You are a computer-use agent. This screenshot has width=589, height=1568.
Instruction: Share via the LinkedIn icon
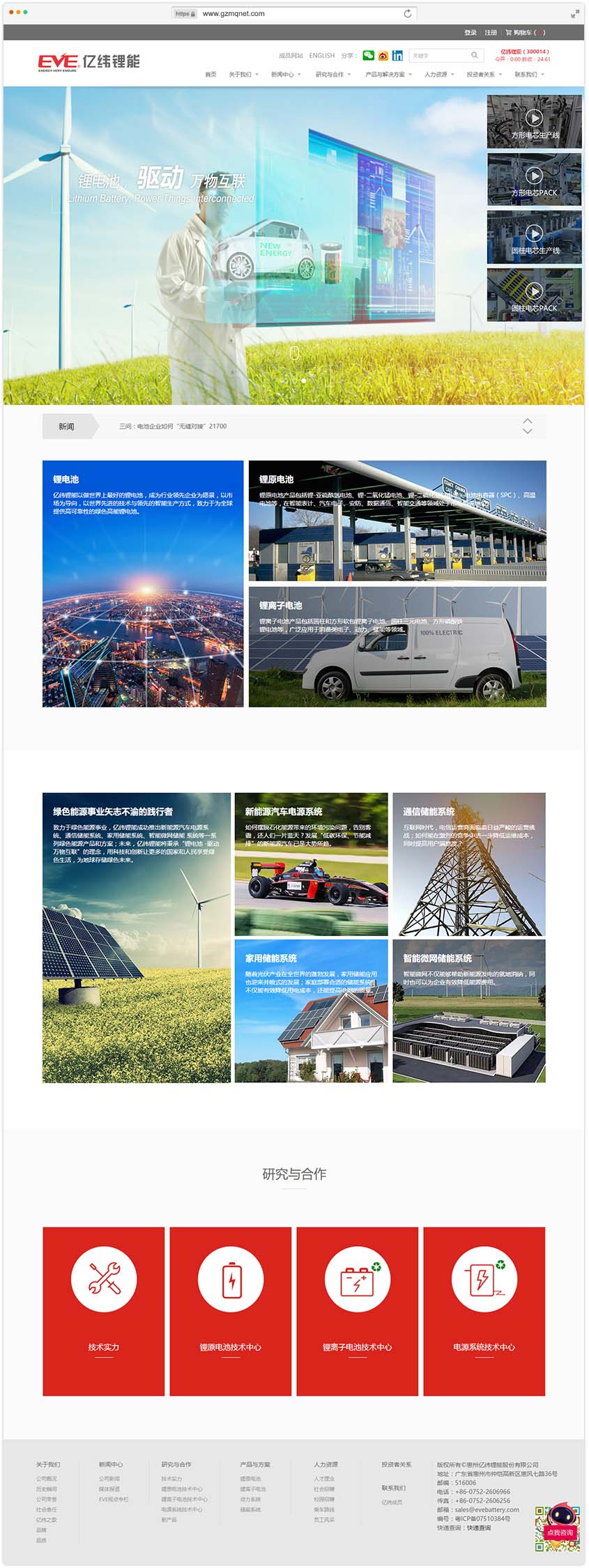pyautogui.click(x=397, y=56)
